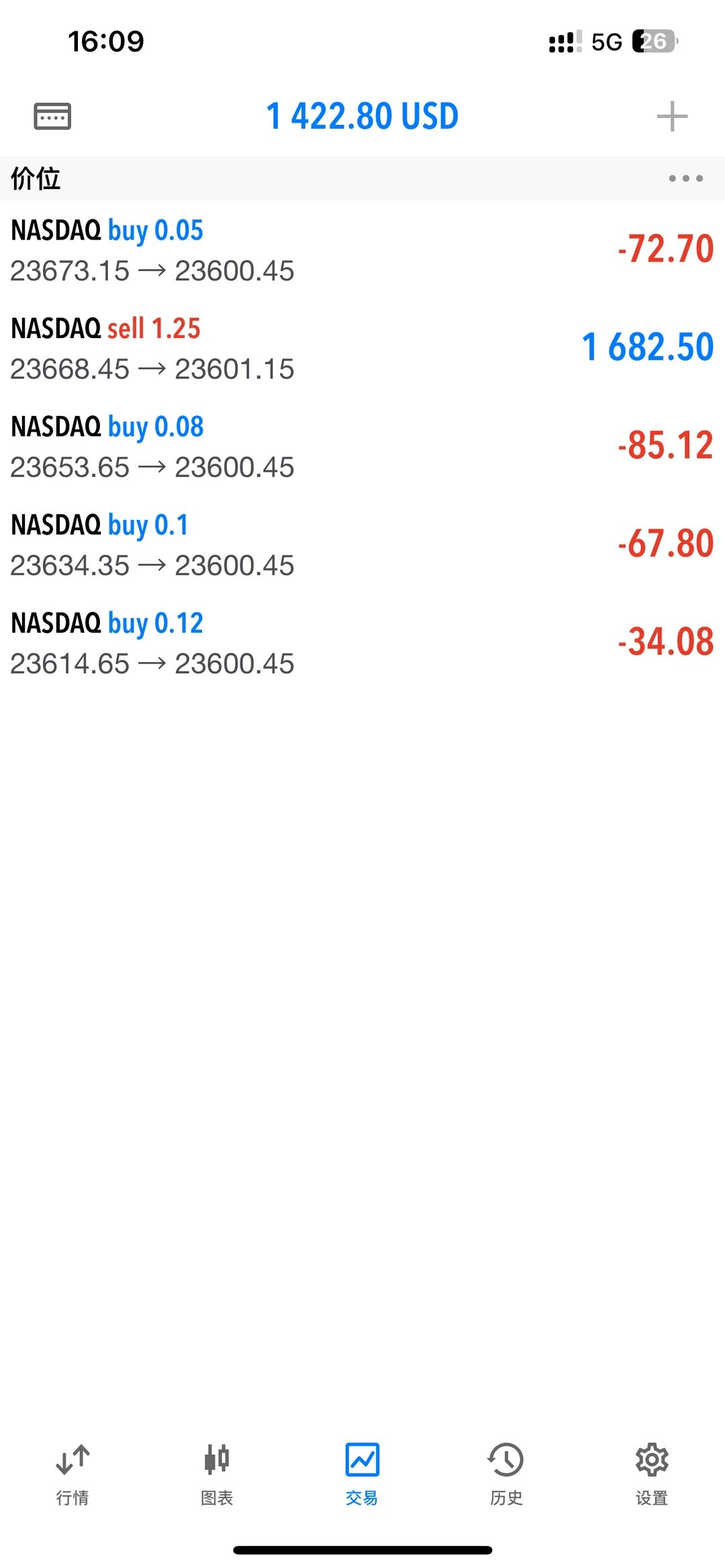The height and width of the screenshot is (1568, 725).
Task: Switch to the 设置 settings tab
Action: click(x=651, y=1473)
